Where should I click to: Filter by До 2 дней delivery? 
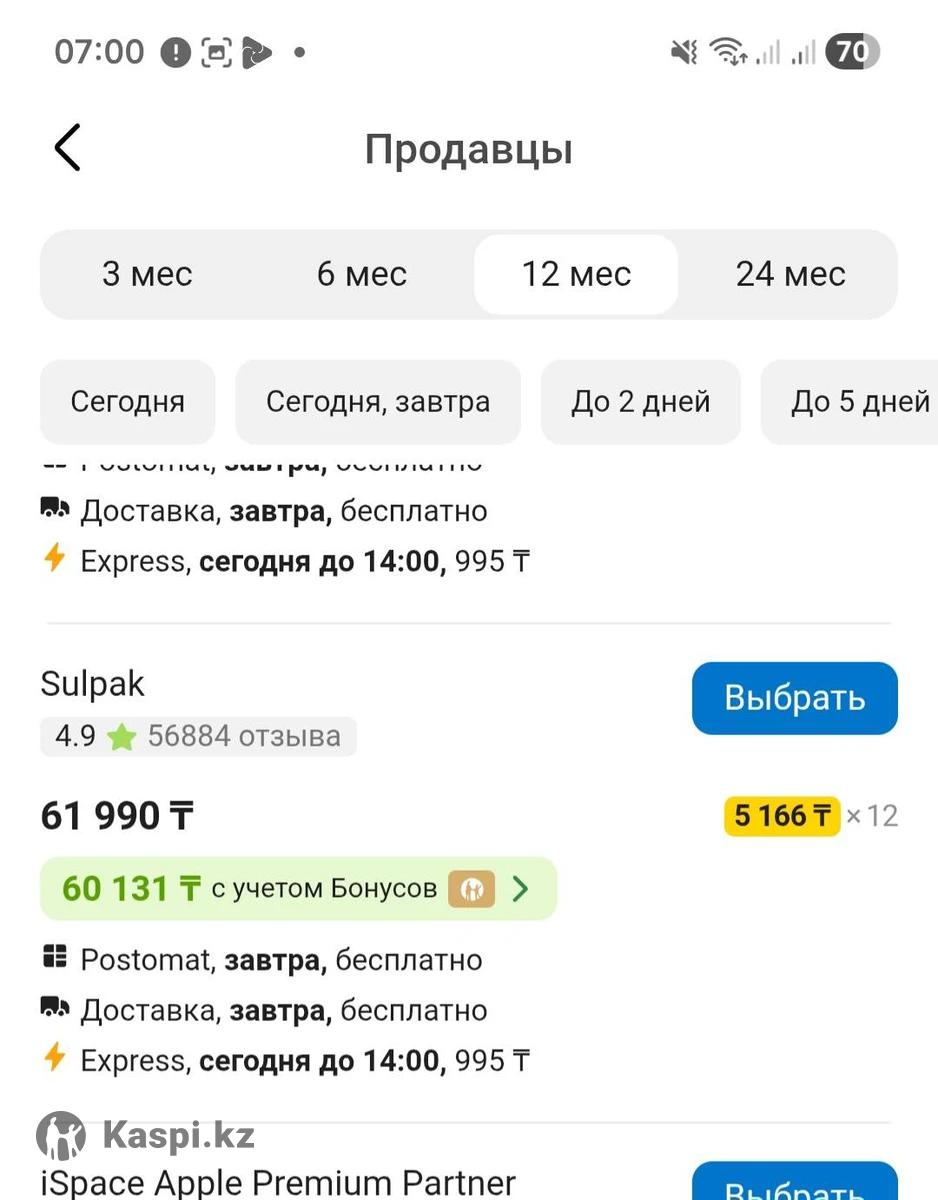[641, 402]
